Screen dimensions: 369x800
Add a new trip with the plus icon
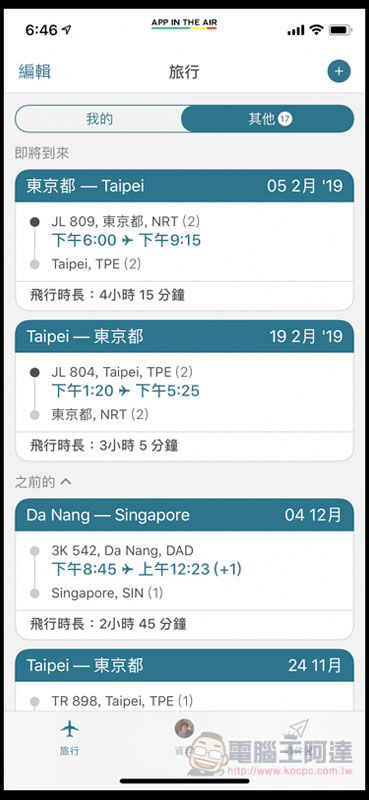[x=338, y=71]
